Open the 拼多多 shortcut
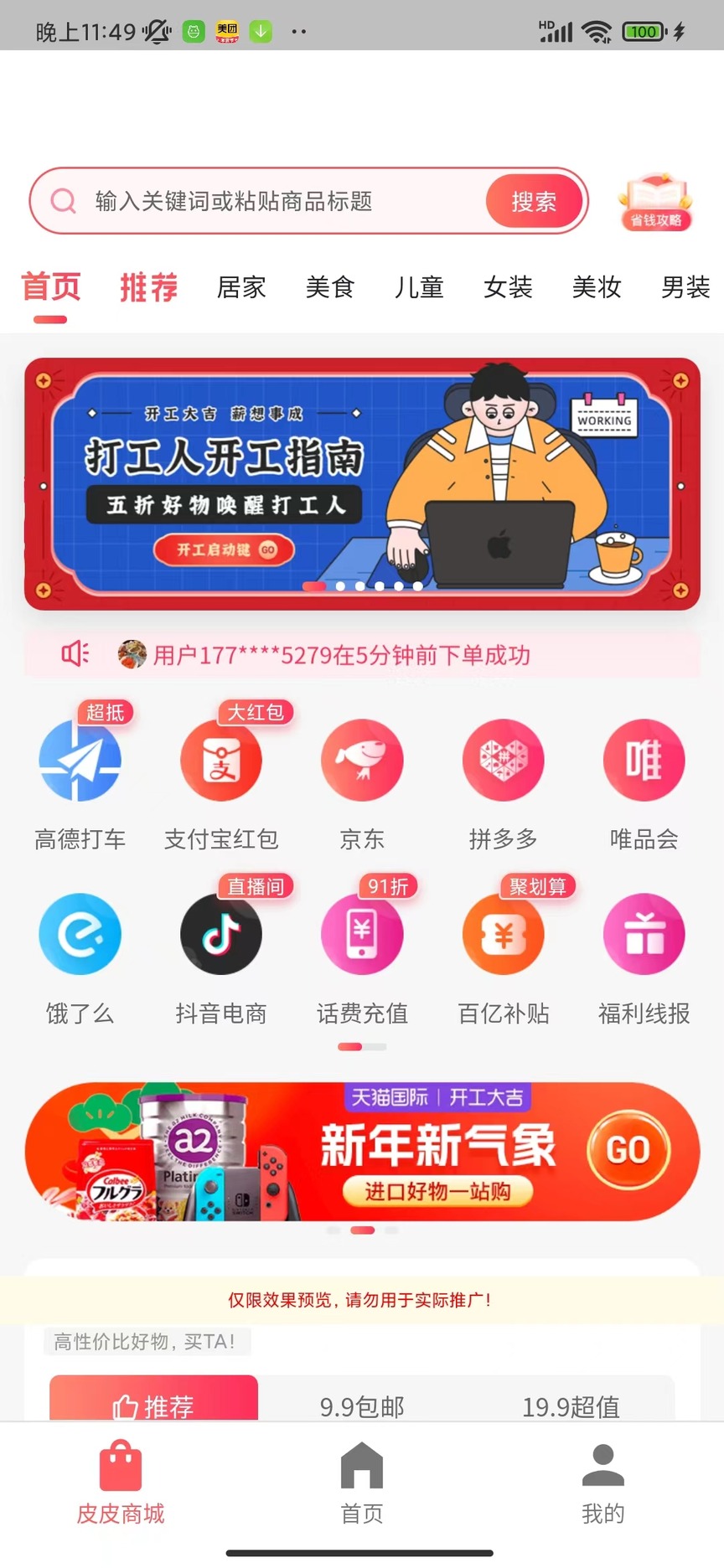The width and height of the screenshot is (724, 1568). (x=503, y=779)
